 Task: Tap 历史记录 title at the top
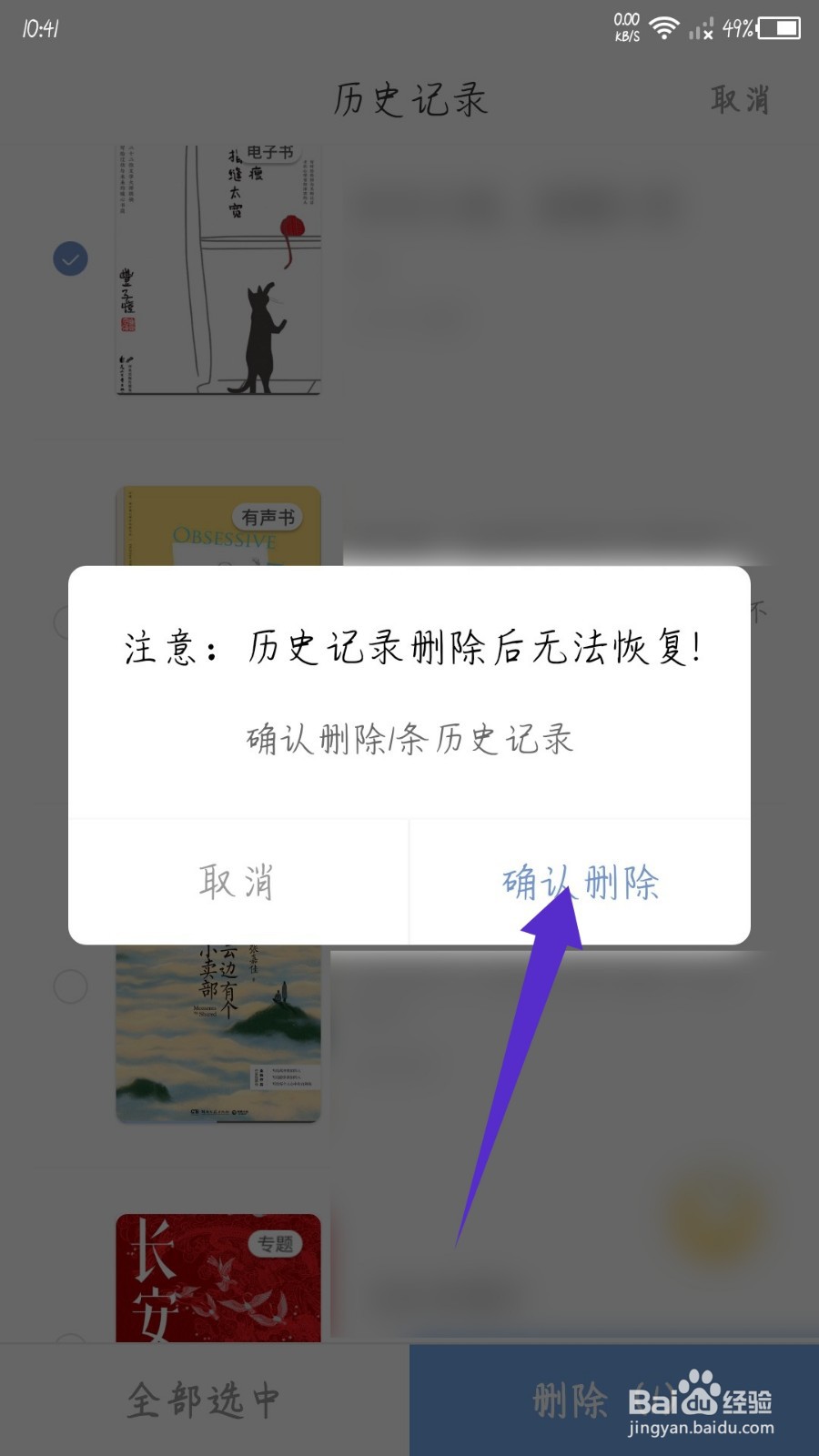click(409, 100)
